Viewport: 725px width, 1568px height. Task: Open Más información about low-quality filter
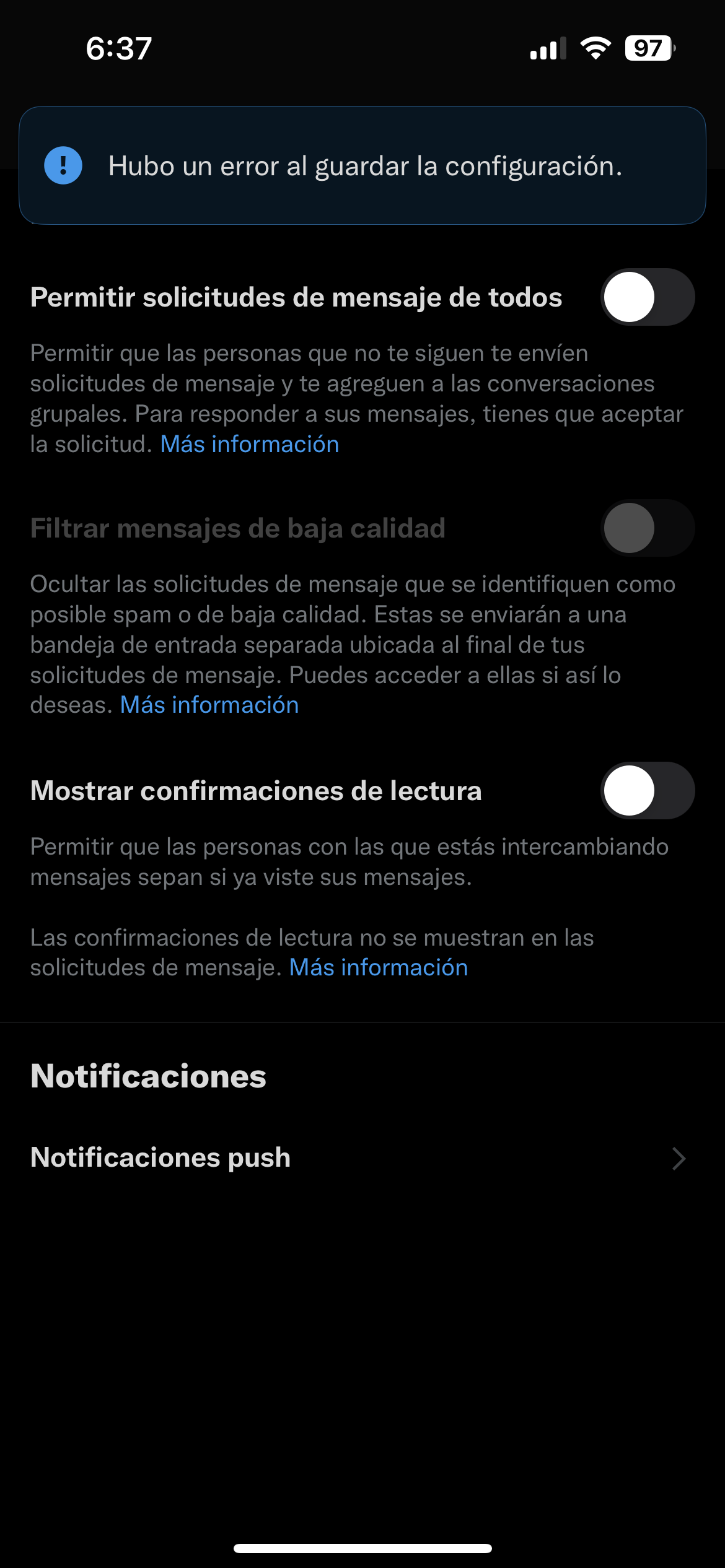click(209, 705)
